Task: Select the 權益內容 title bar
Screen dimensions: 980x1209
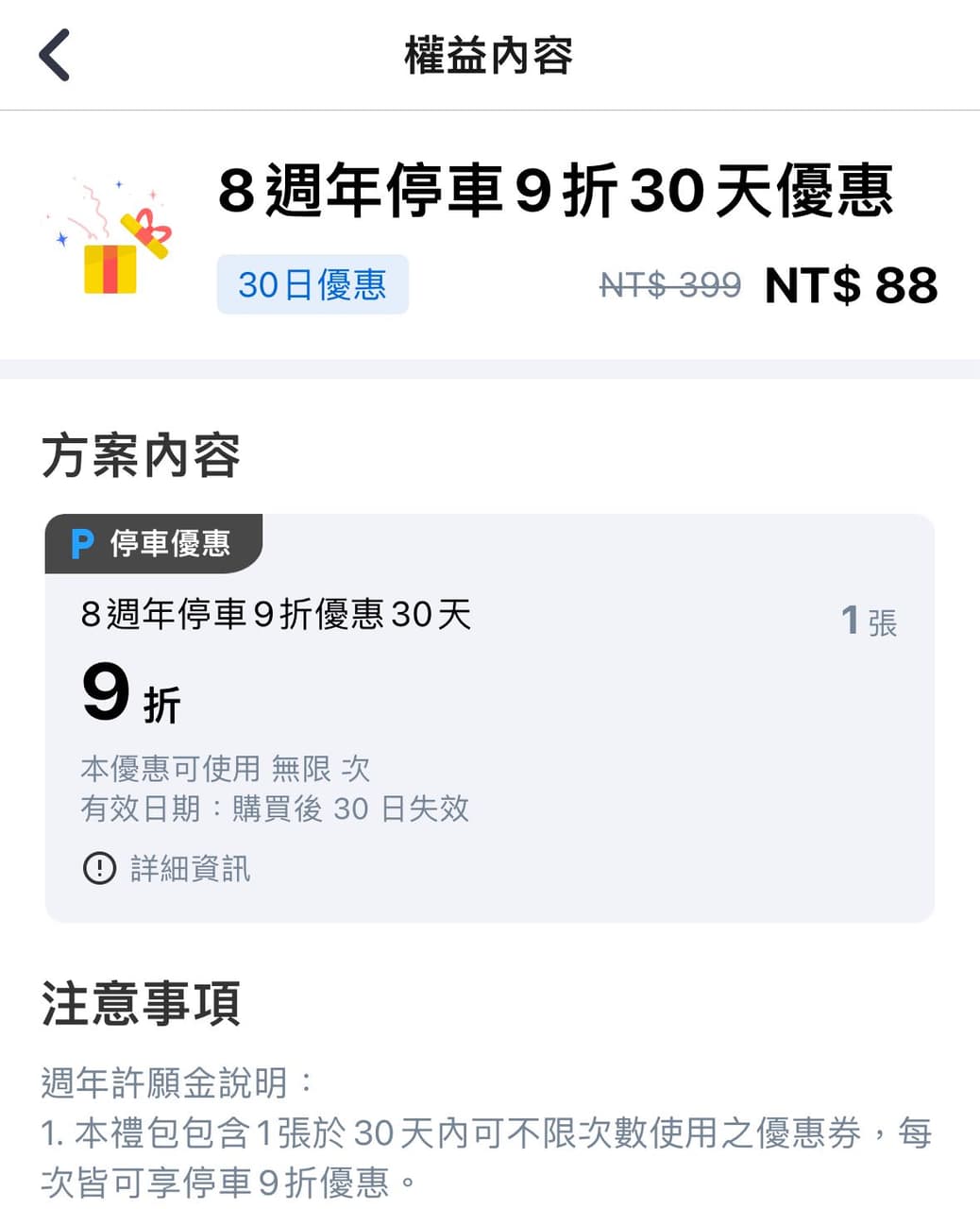Action: tap(489, 54)
